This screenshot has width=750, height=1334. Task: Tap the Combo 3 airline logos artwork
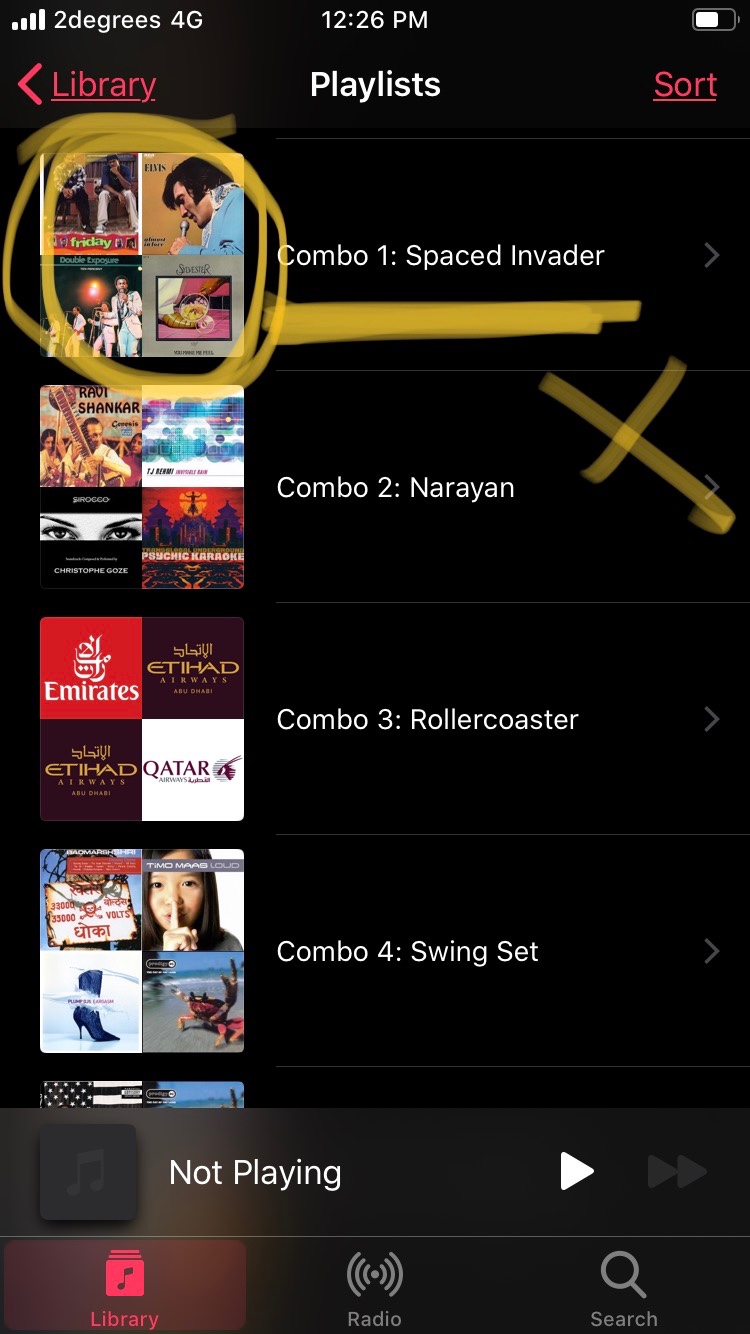point(142,719)
